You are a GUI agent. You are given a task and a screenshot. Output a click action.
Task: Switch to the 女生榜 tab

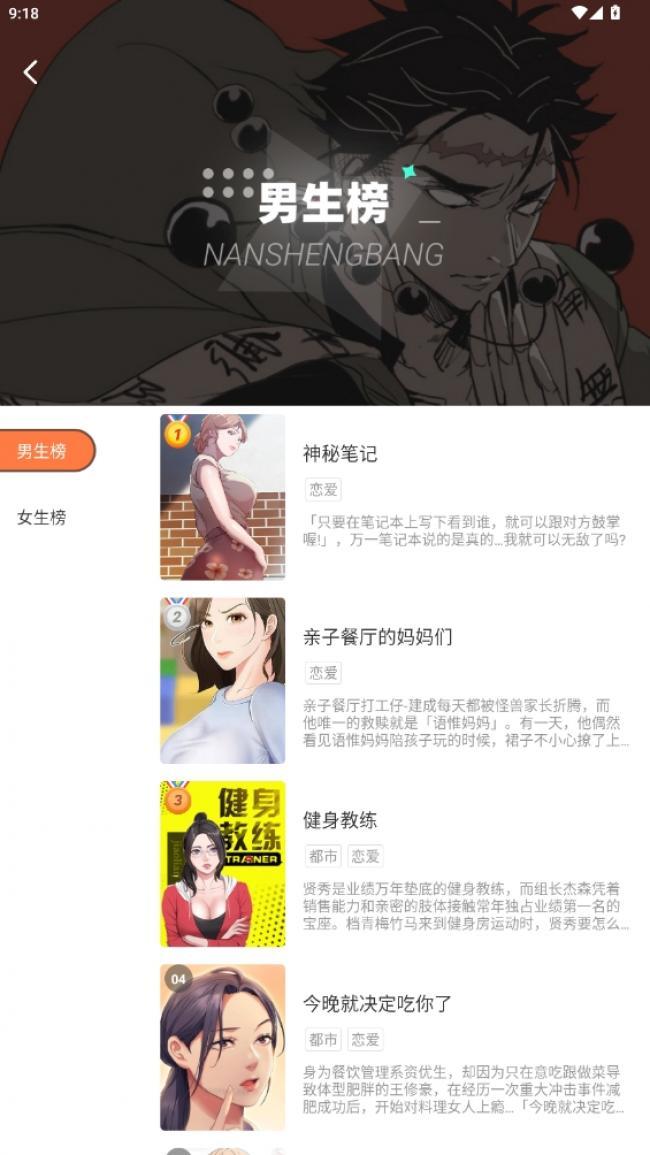click(42, 517)
